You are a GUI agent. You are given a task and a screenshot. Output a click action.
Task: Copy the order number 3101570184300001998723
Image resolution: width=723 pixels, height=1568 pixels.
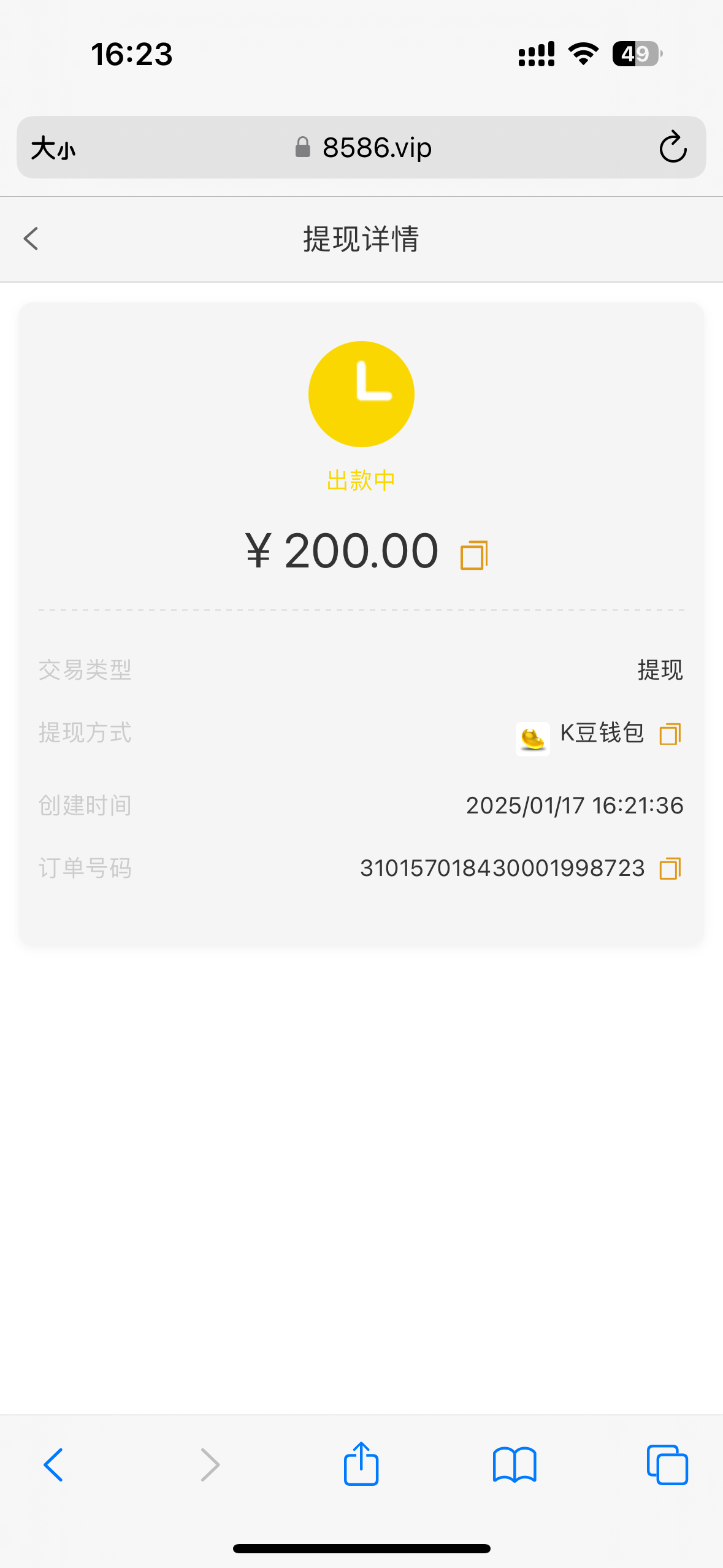(x=670, y=869)
